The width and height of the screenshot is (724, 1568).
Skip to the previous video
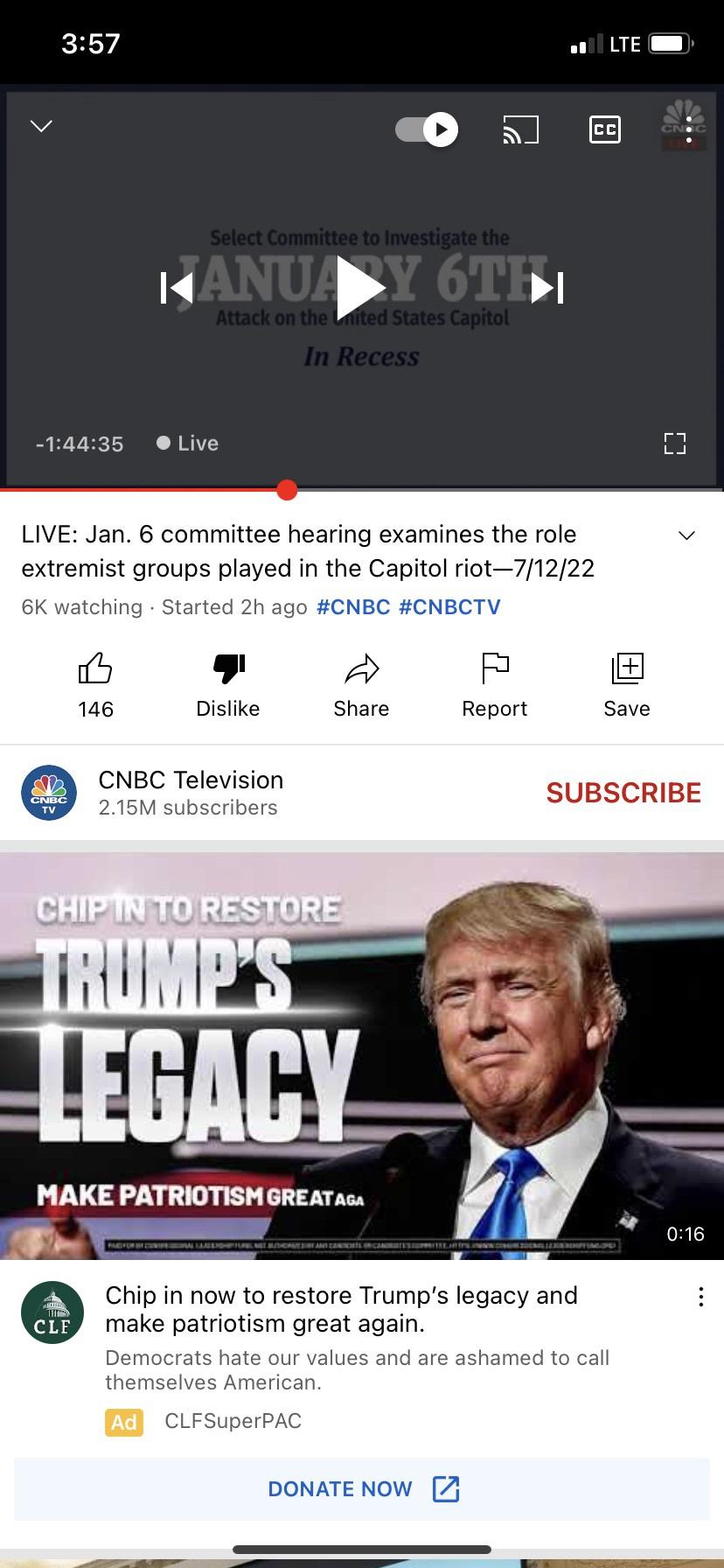(x=177, y=288)
